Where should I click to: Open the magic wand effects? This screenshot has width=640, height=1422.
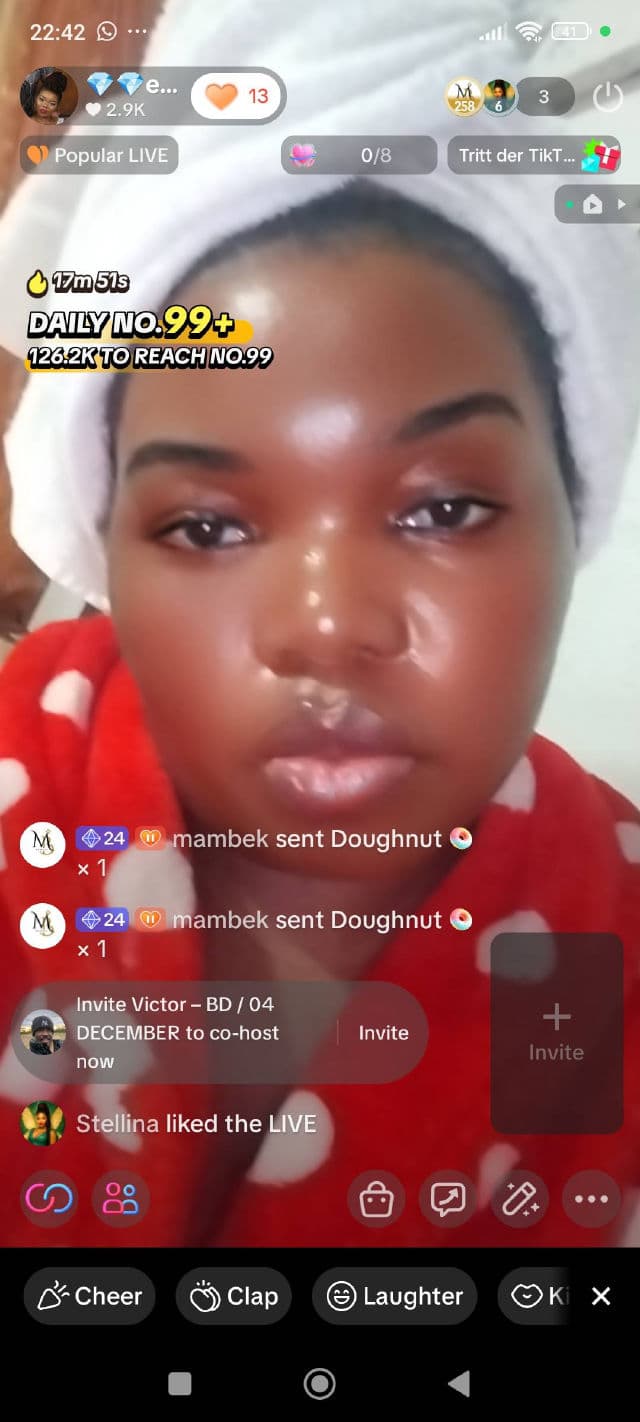[519, 1198]
